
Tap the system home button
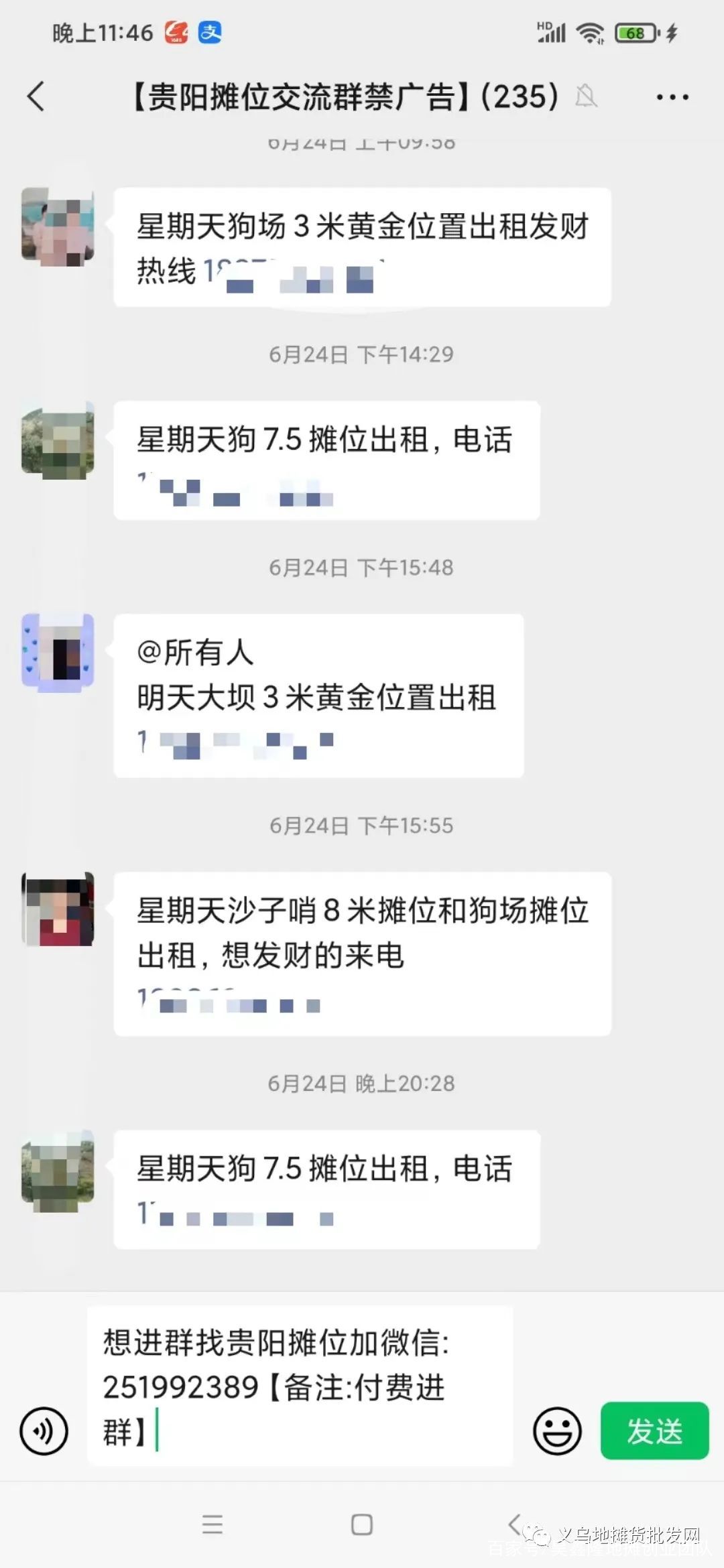pyautogui.click(x=362, y=1524)
